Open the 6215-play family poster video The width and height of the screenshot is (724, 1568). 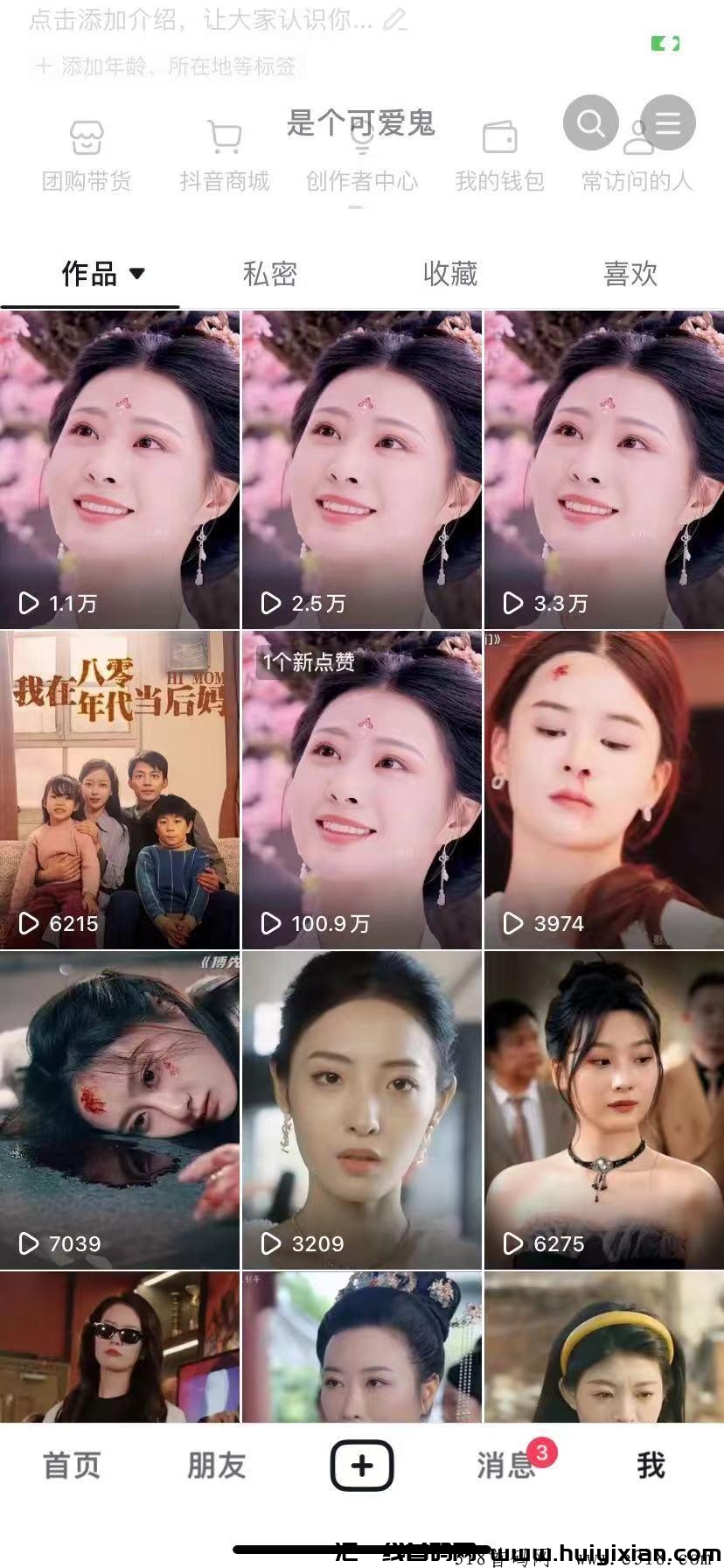[x=120, y=789]
